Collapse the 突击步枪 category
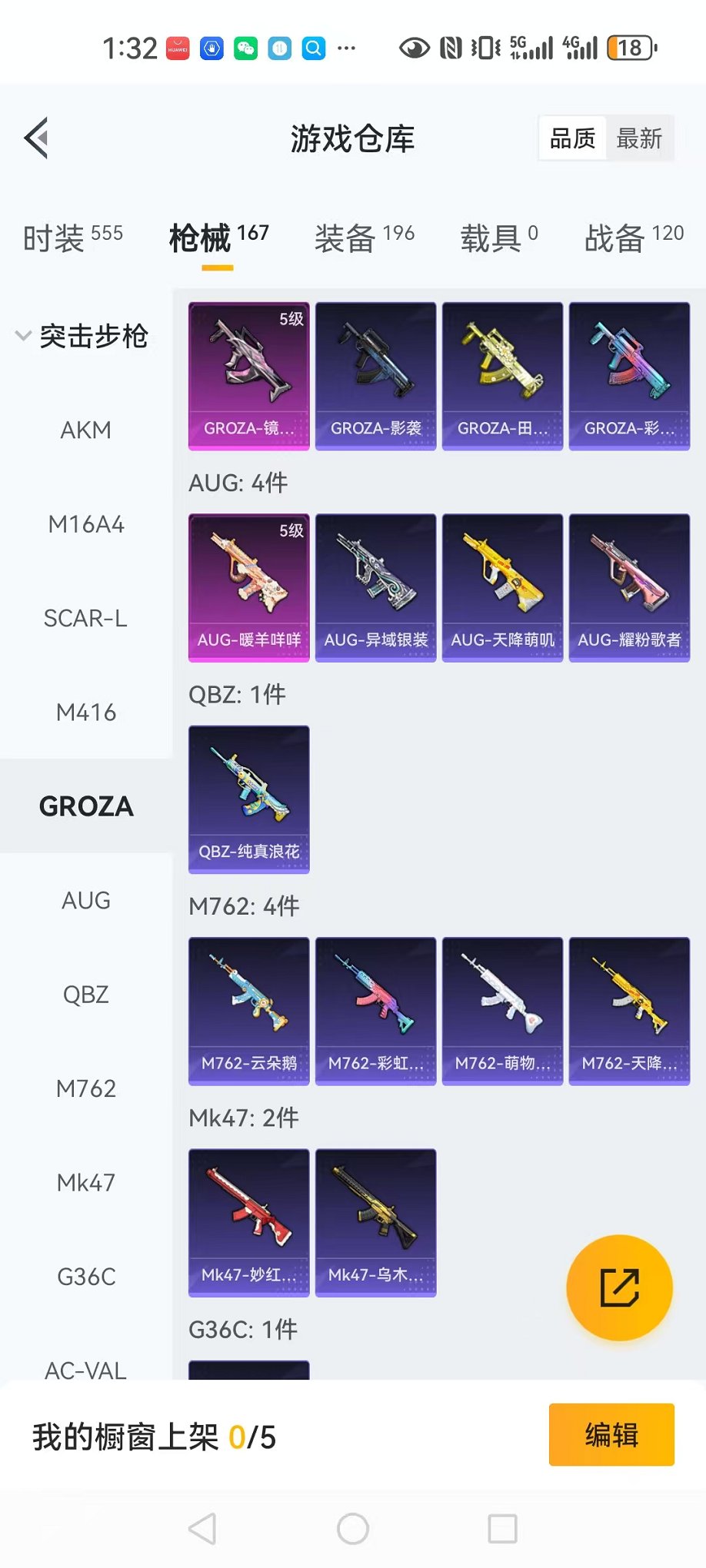Image resolution: width=706 pixels, height=1568 pixels. 83,336
